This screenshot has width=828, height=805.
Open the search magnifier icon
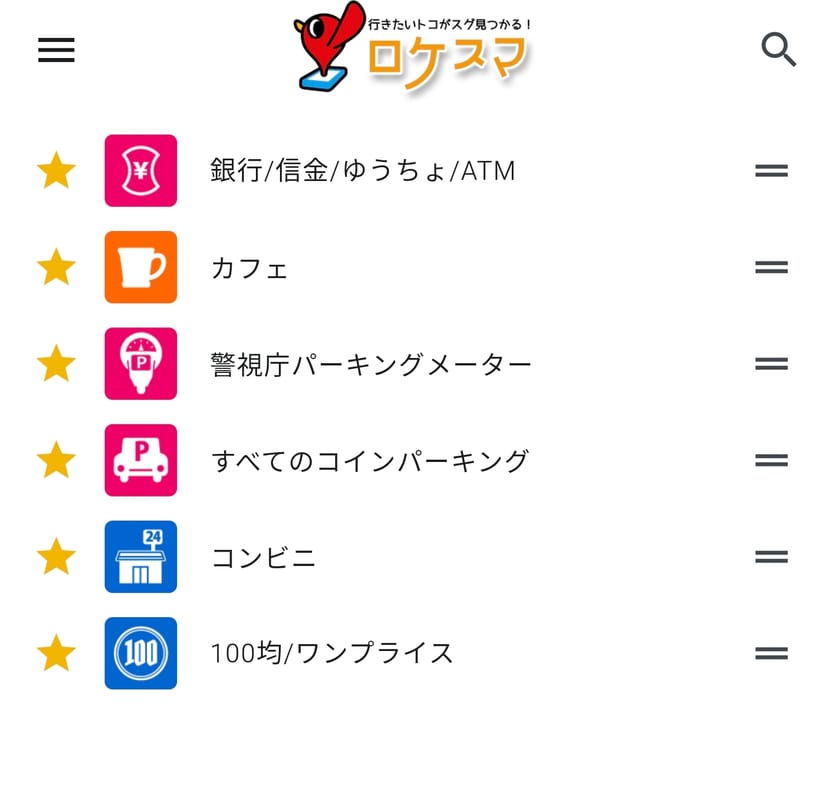[x=778, y=49]
